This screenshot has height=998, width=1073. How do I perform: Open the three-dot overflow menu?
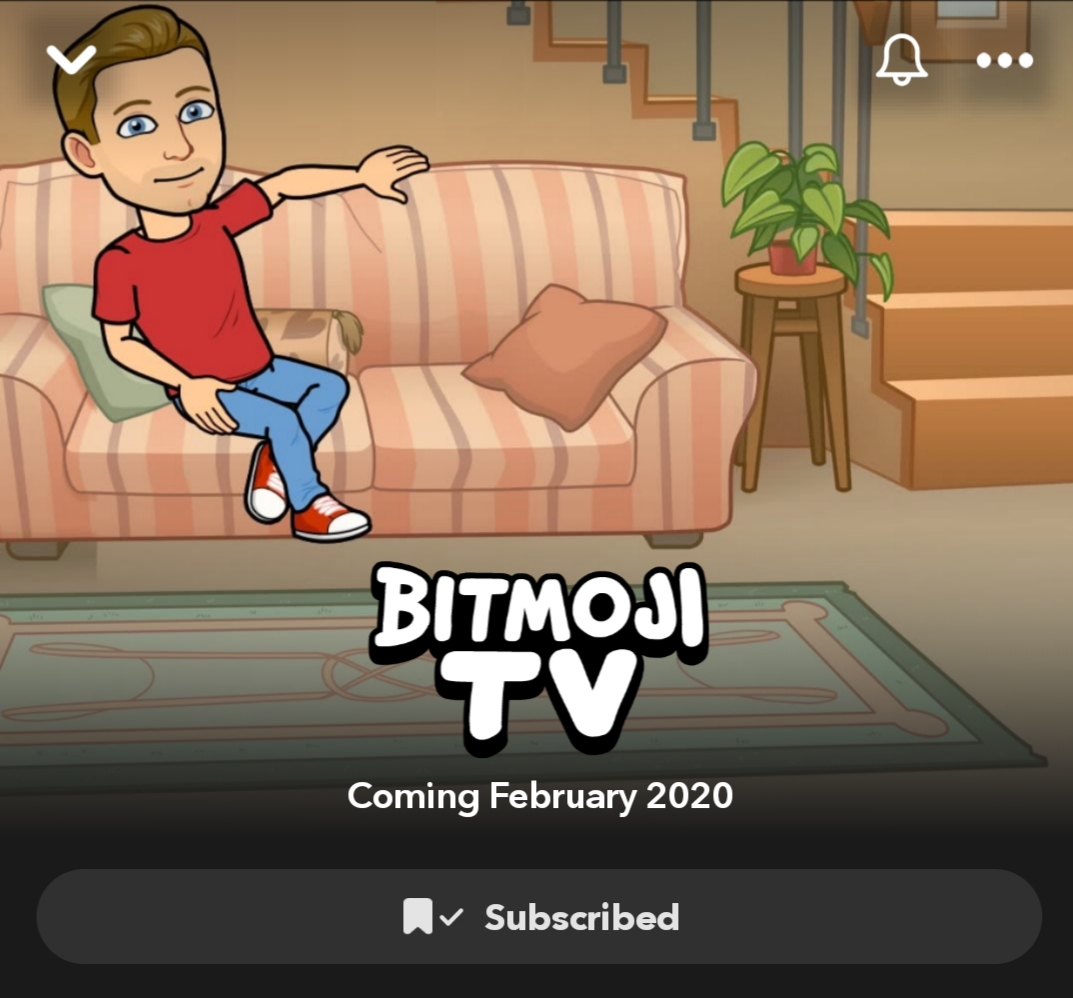pyautogui.click(x=1004, y=61)
